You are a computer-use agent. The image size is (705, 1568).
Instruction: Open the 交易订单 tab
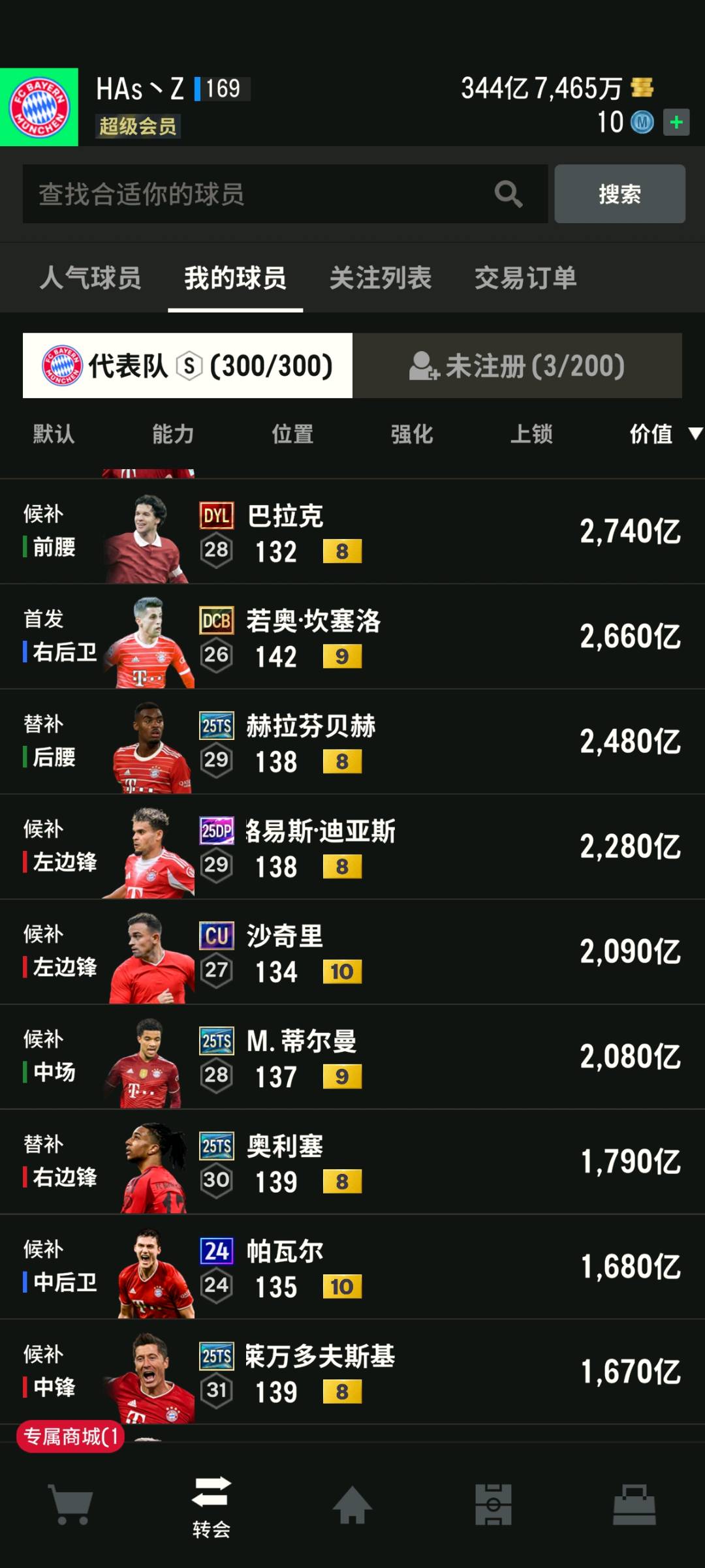click(525, 278)
